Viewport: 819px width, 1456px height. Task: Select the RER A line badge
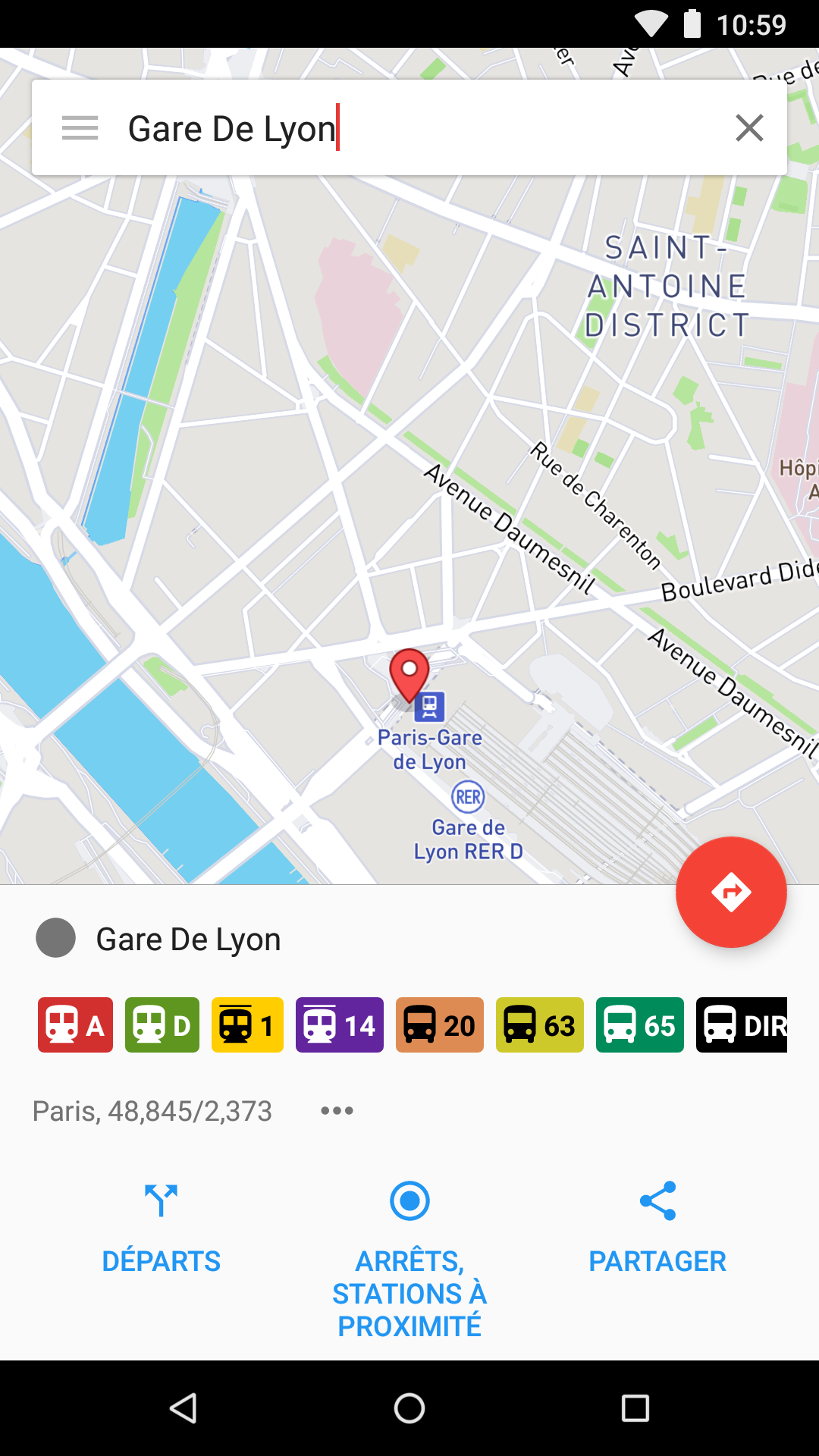click(75, 1025)
